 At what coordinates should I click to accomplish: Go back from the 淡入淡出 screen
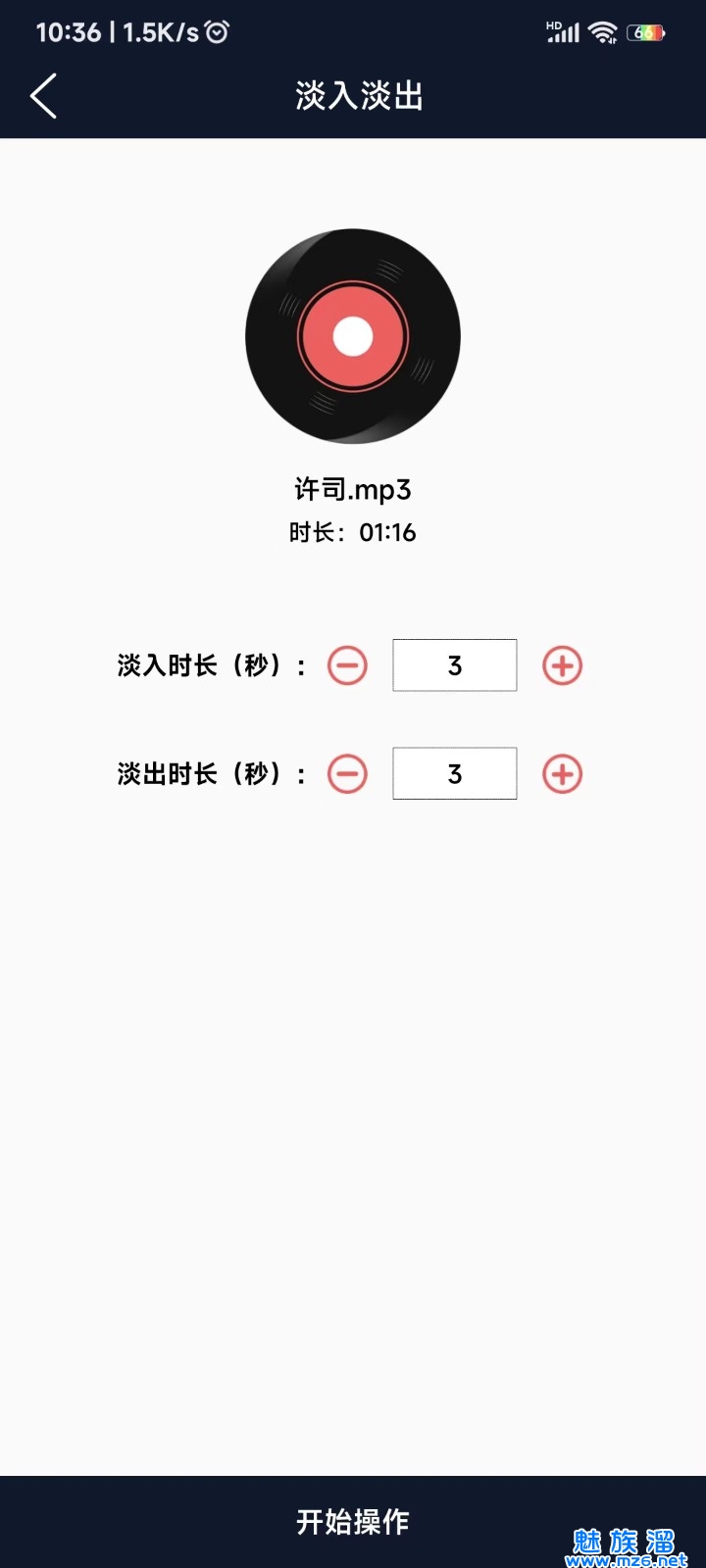(44, 96)
